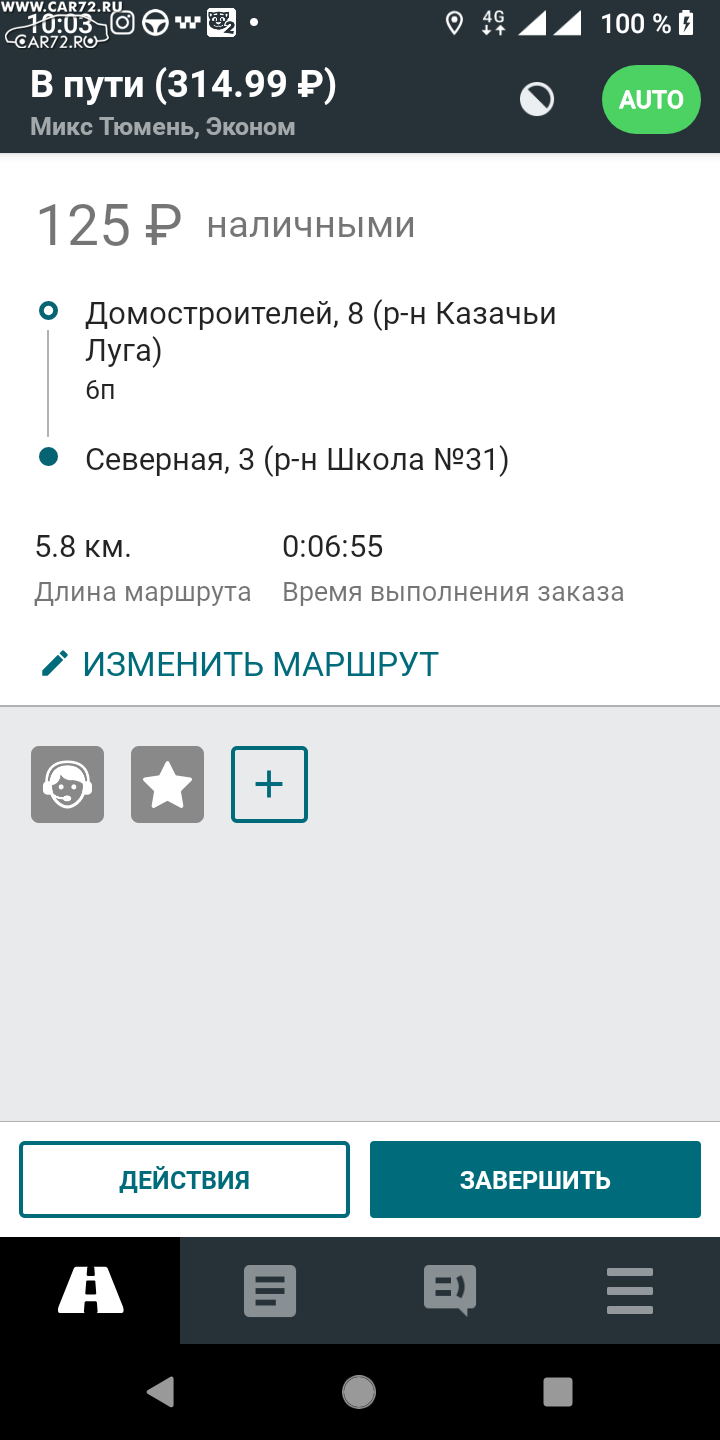Open the hamburger menu tab
This screenshot has height=1440, width=720.
630,1290
